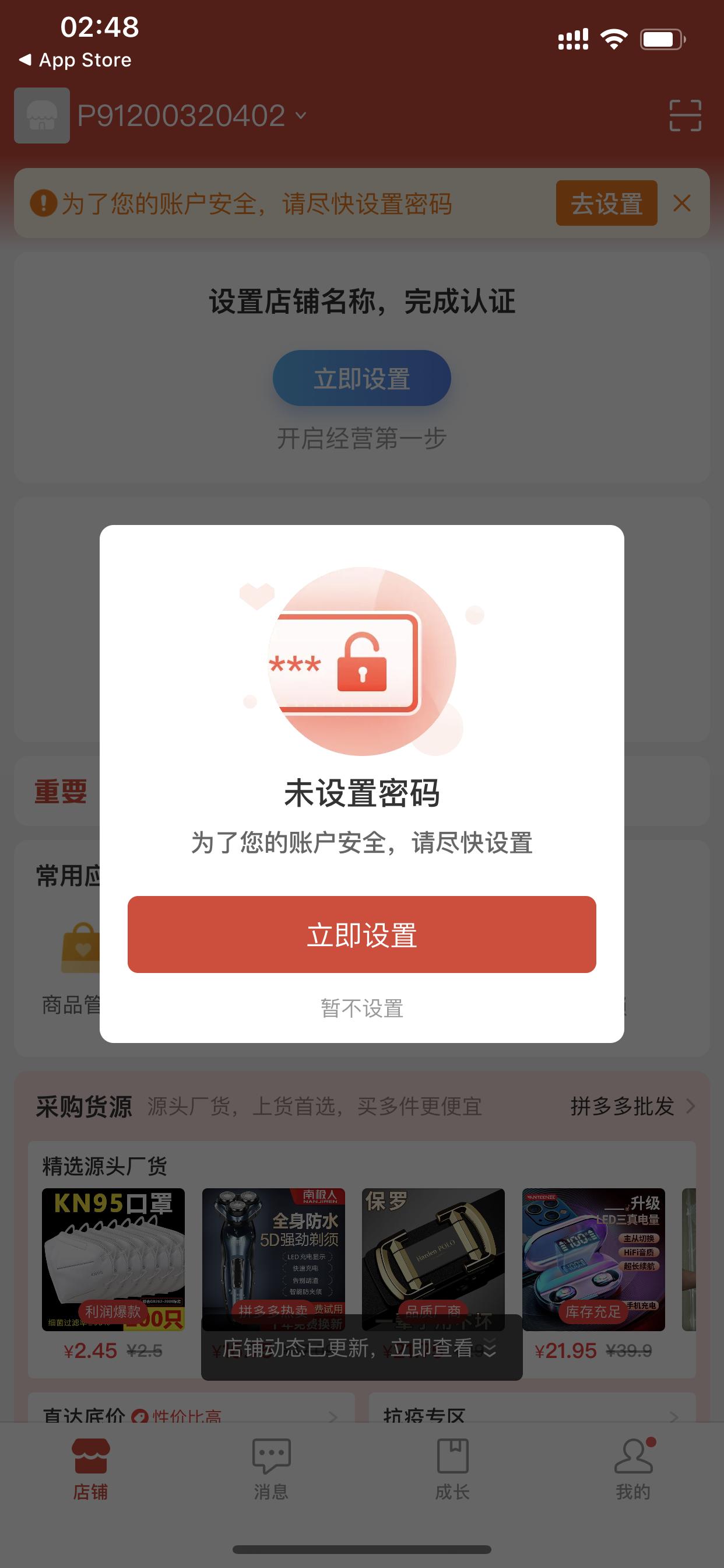The width and height of the screenshot is (724, 1568).
Task: Select the 暂不设置 link below the dialog button
Action: [361, 1007]
